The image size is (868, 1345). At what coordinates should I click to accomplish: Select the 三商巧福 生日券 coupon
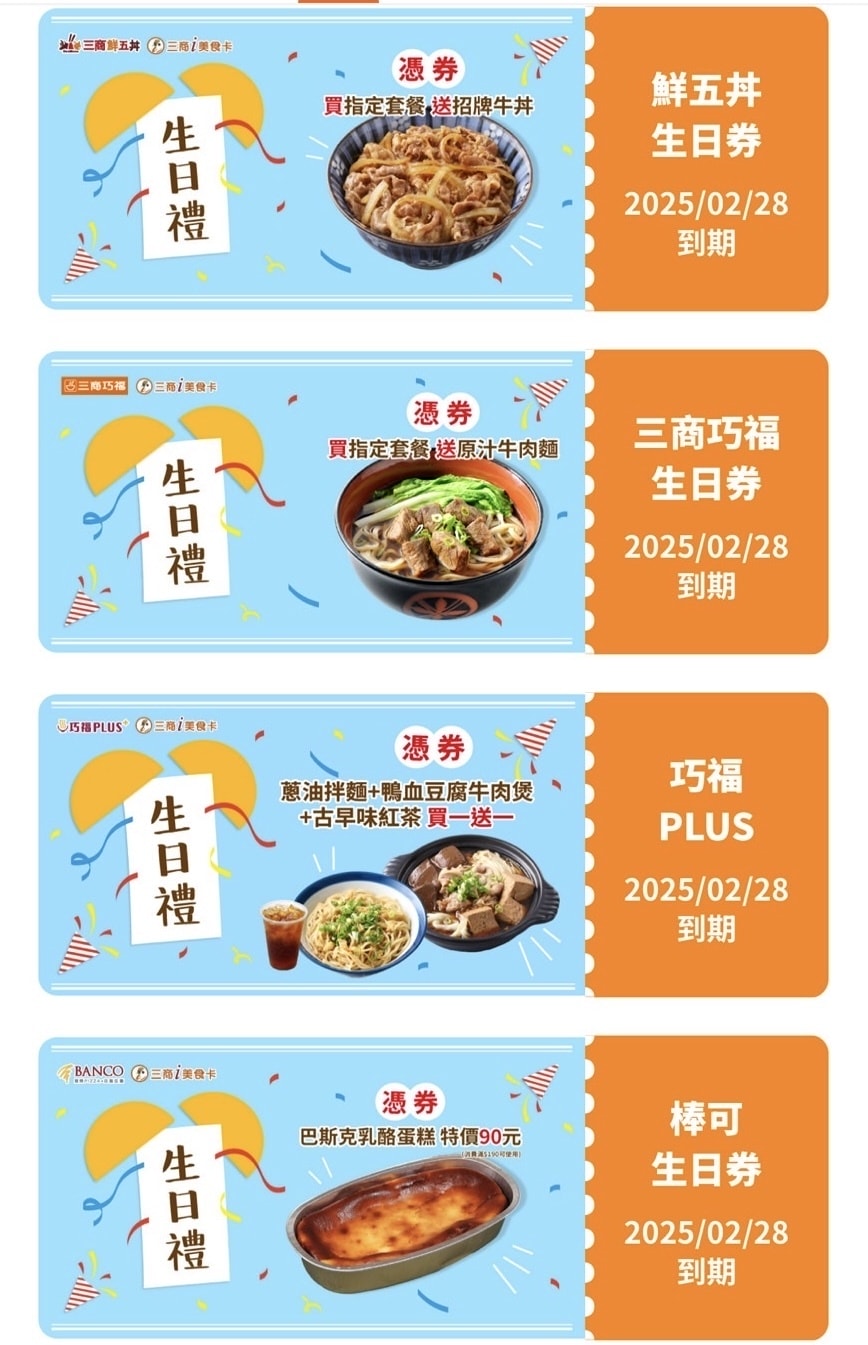433,502
